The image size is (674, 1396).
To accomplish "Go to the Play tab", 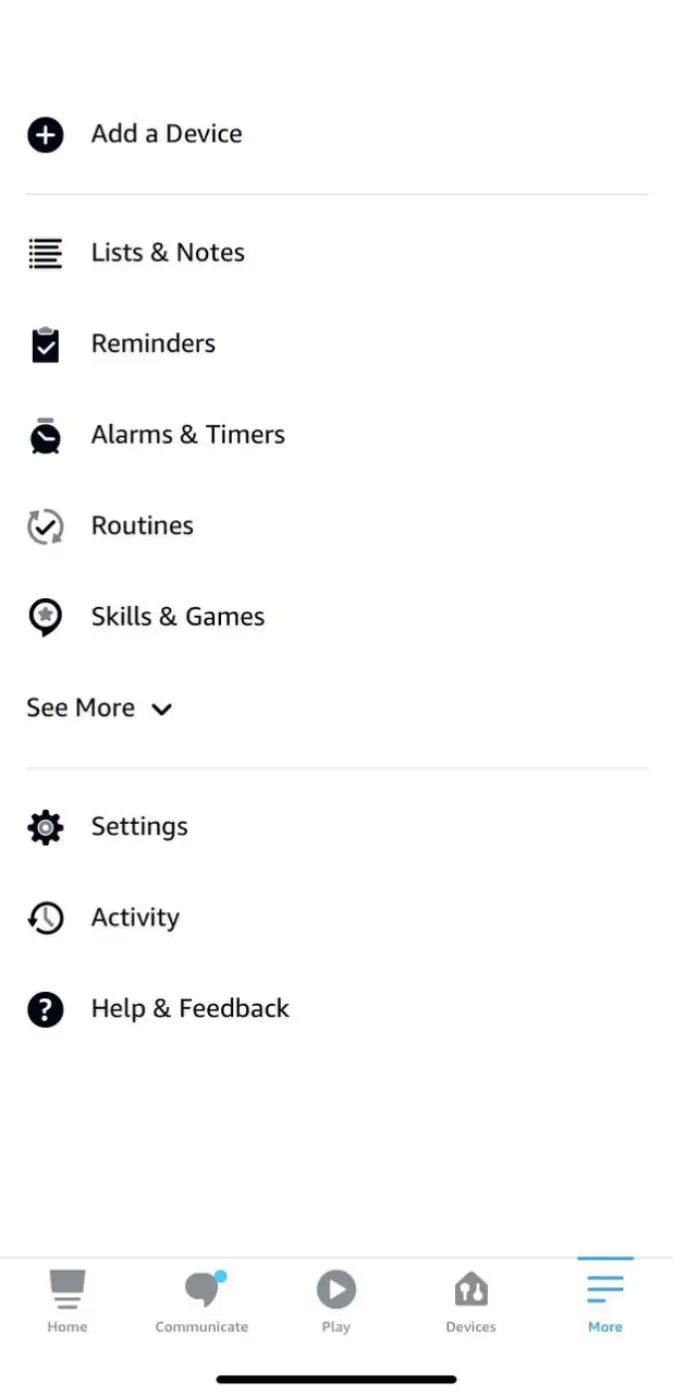I will [x=336, y=1301].
